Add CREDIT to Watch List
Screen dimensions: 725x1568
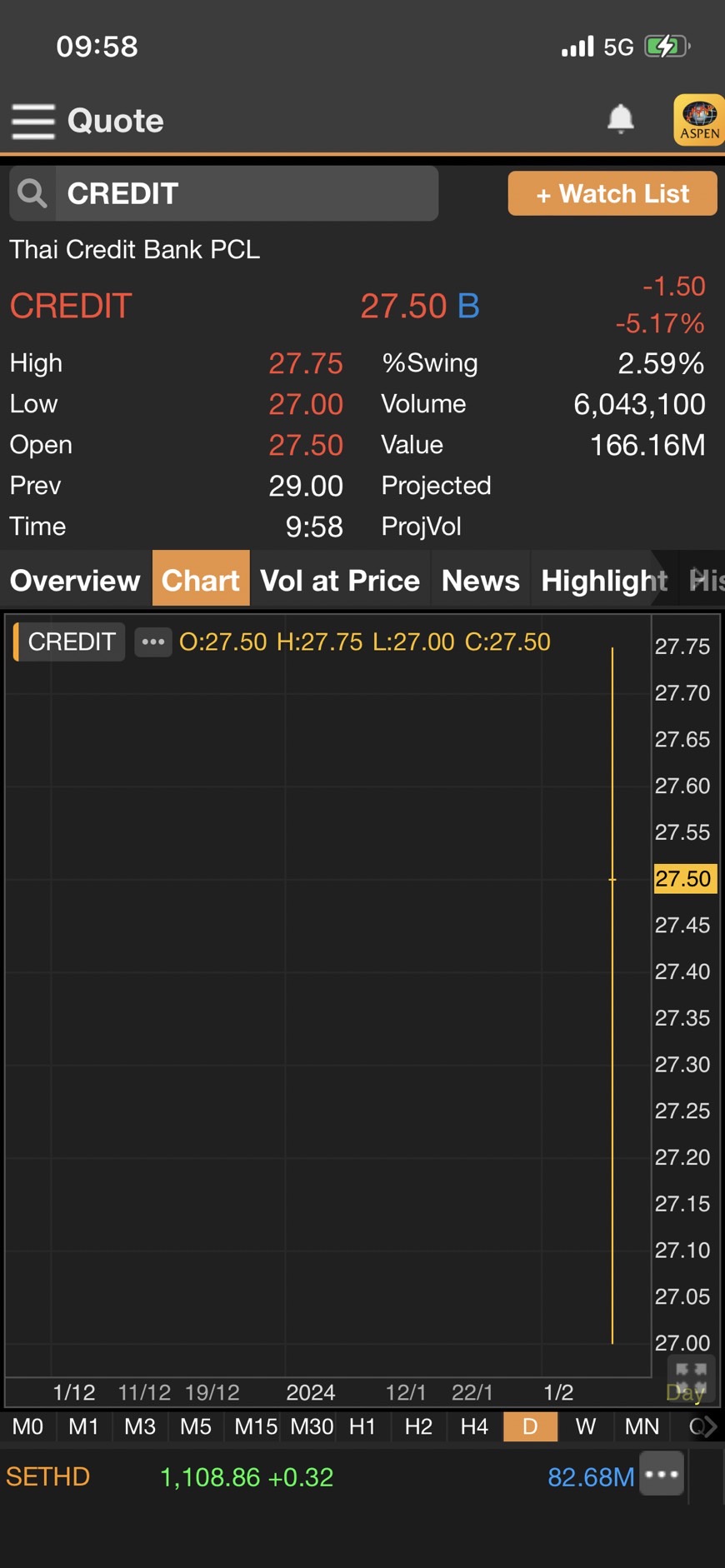(x=612, y=193)
